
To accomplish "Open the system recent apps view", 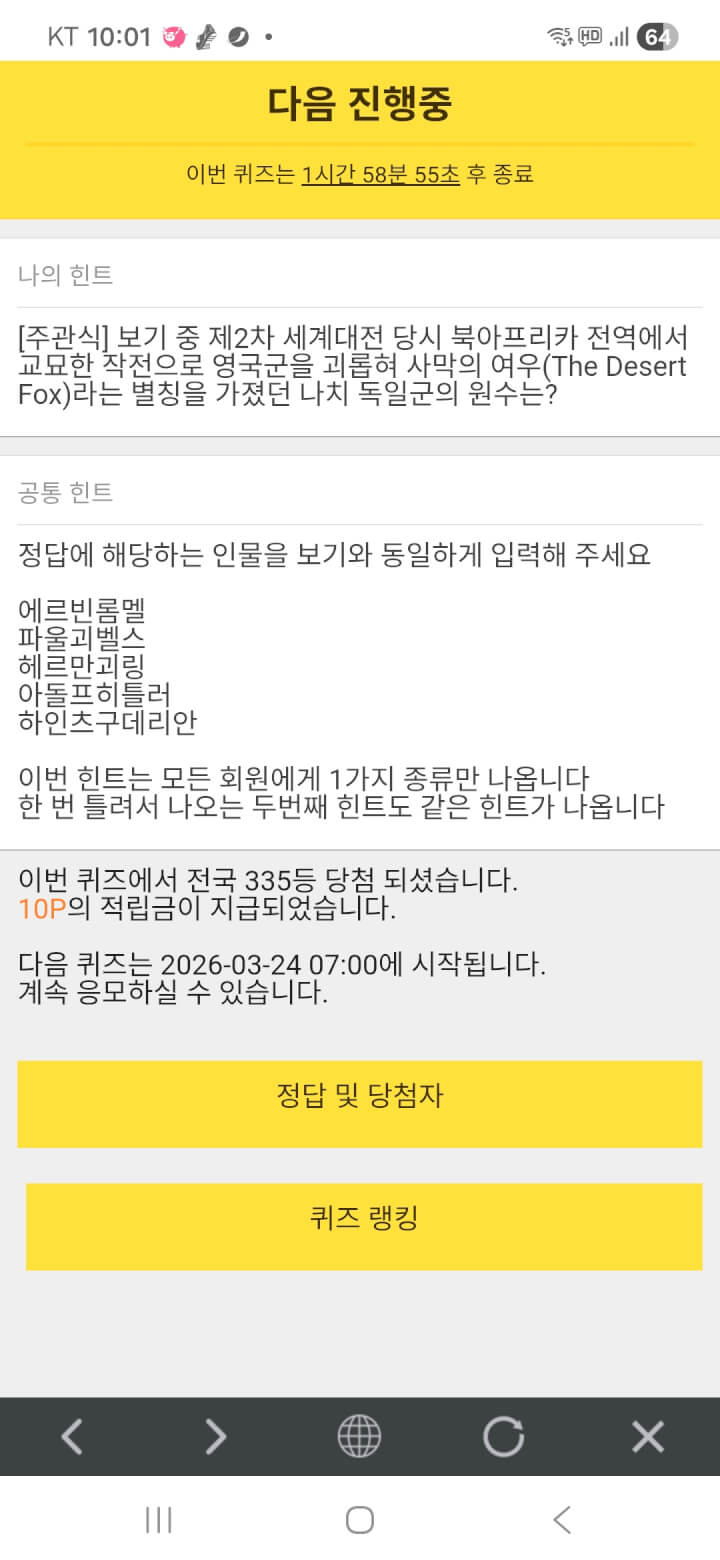I will 159,1520.
